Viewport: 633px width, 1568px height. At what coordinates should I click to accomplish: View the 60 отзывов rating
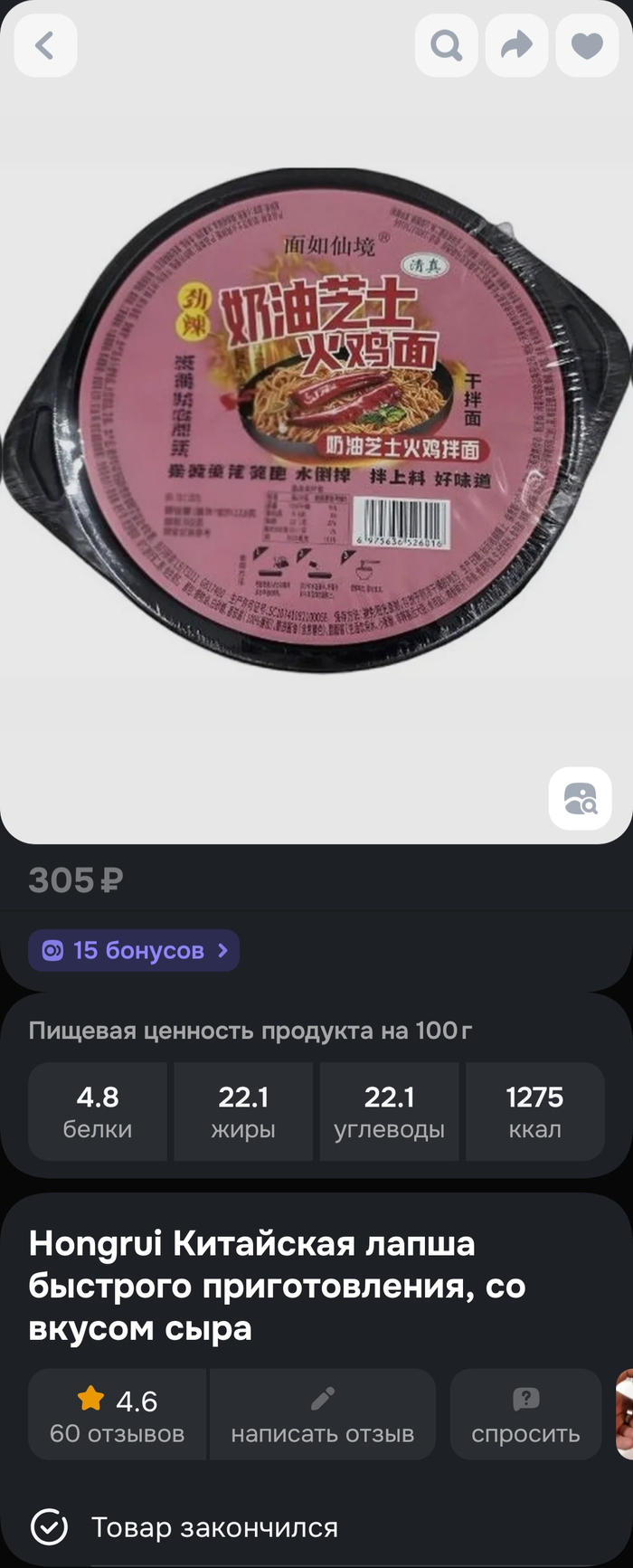click(117, 1413)
